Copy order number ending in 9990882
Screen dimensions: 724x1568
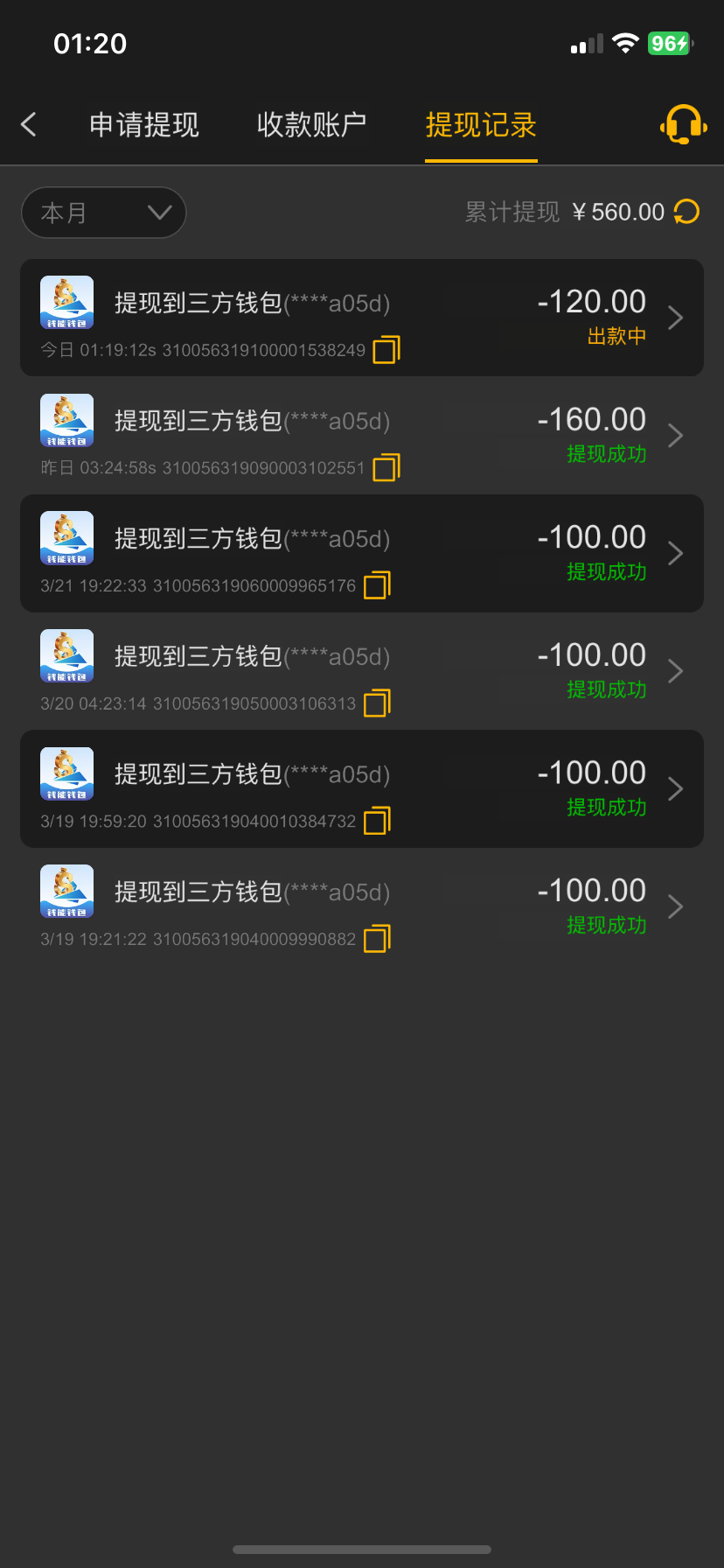[377, 939]
